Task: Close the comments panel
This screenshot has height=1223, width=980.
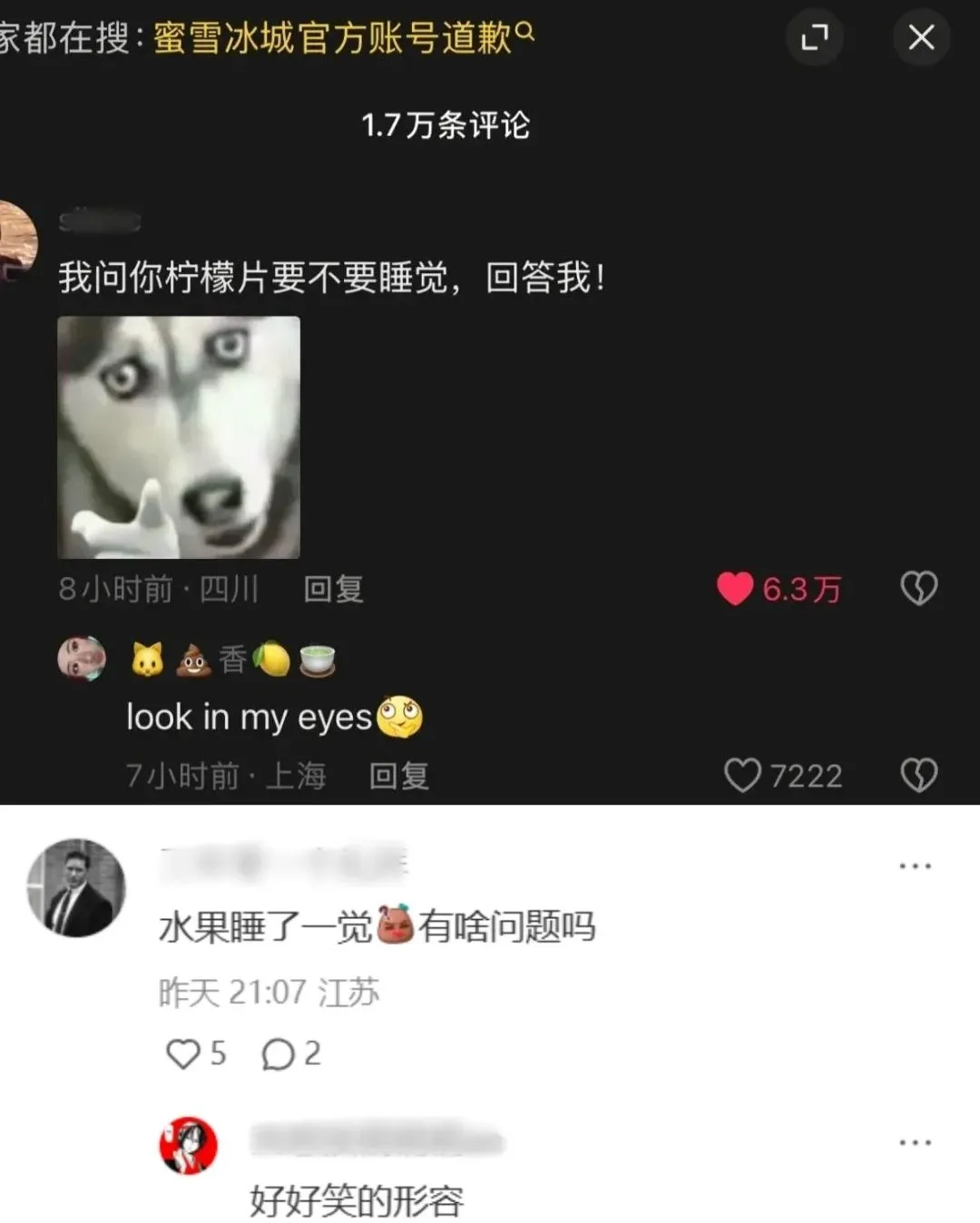Action: pyautogui.click(x=921, y=38)
